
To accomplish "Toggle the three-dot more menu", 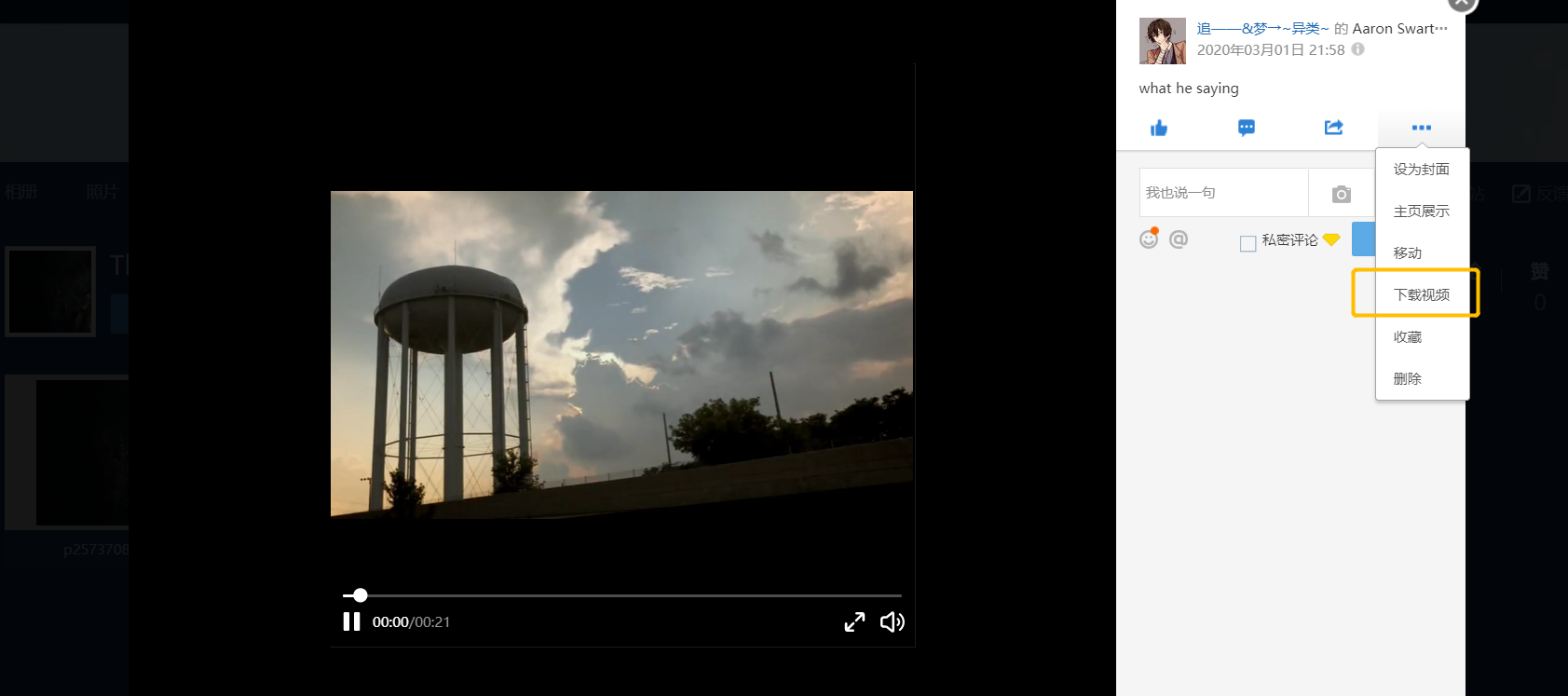I will [1421, 128].
